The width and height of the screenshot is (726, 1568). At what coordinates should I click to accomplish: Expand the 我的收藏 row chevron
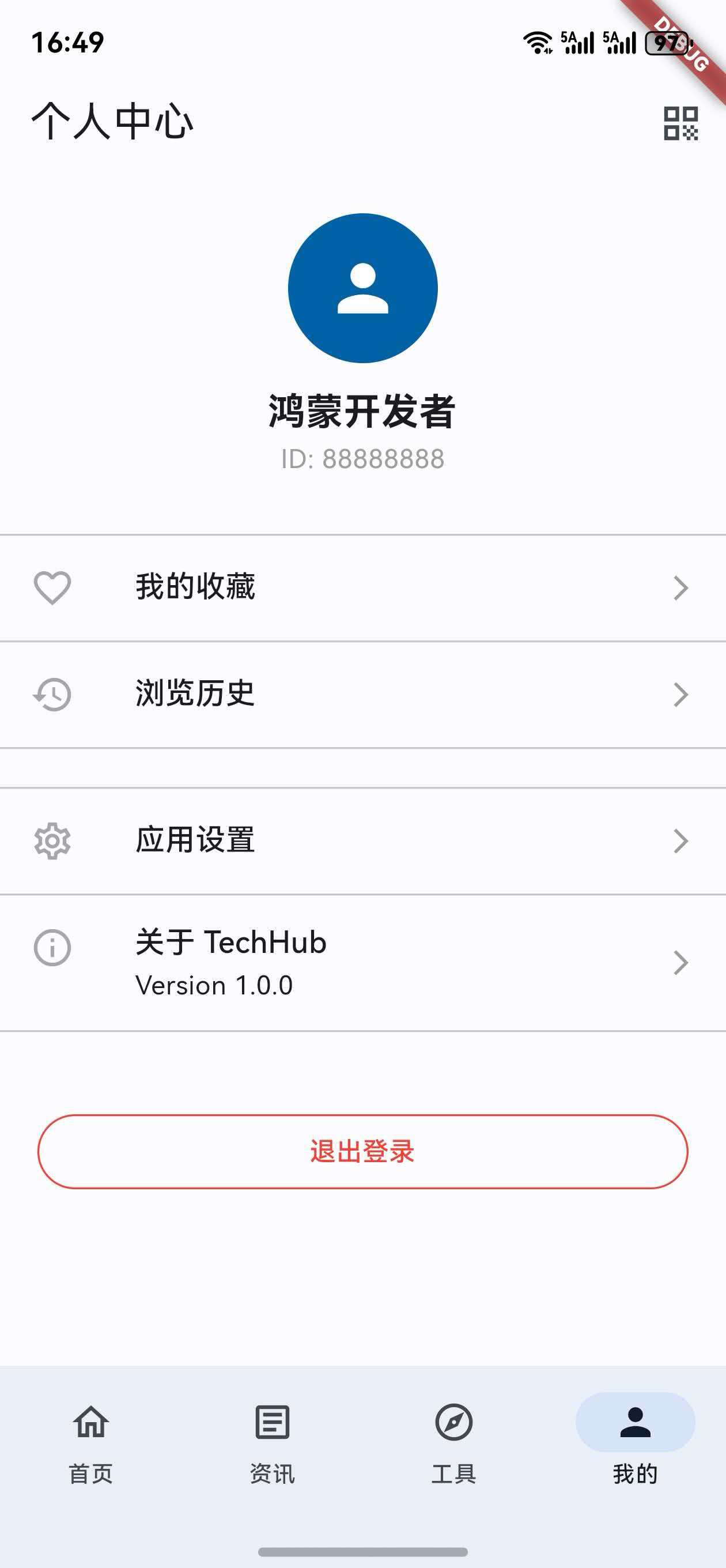click(680, 587)
